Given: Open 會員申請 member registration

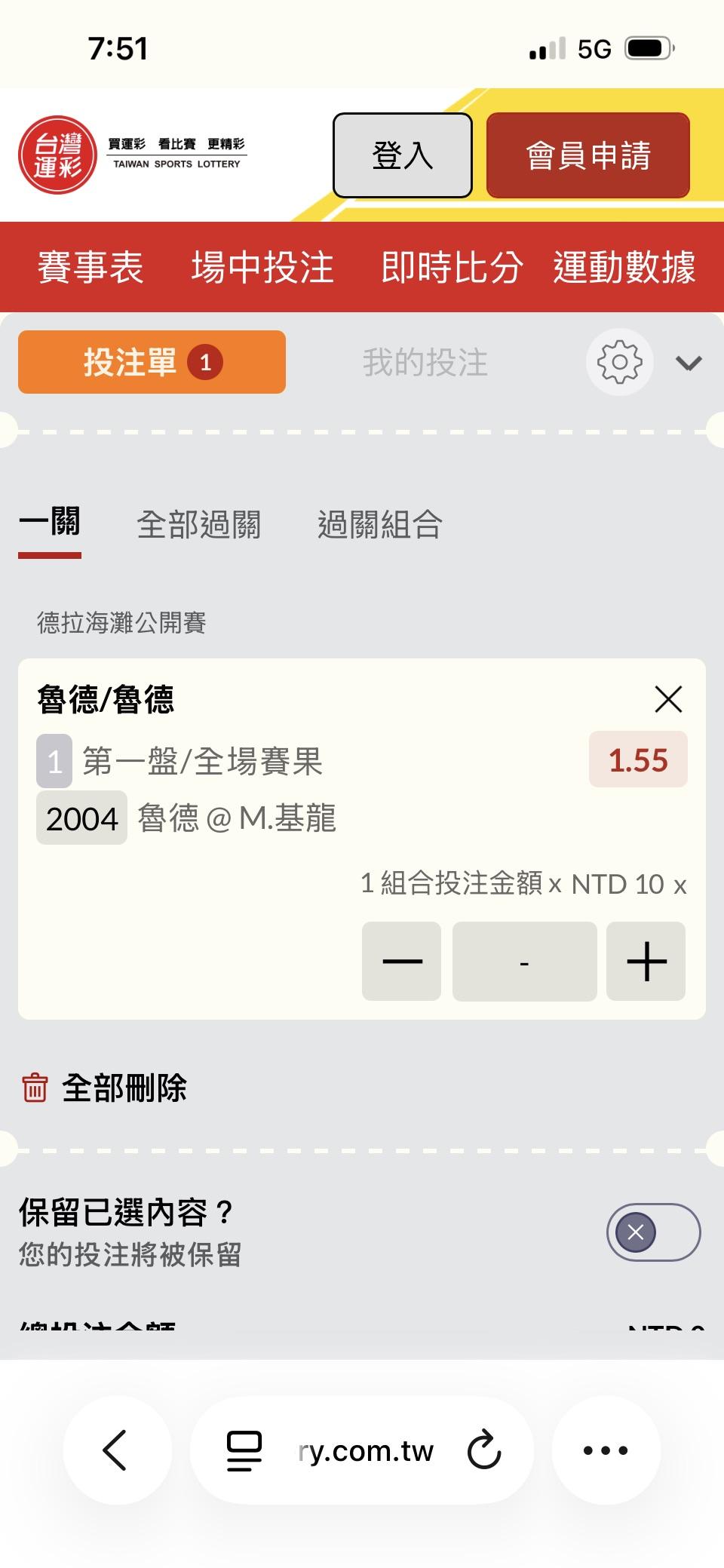Looking at the screenshot, I should coord(588,155).
